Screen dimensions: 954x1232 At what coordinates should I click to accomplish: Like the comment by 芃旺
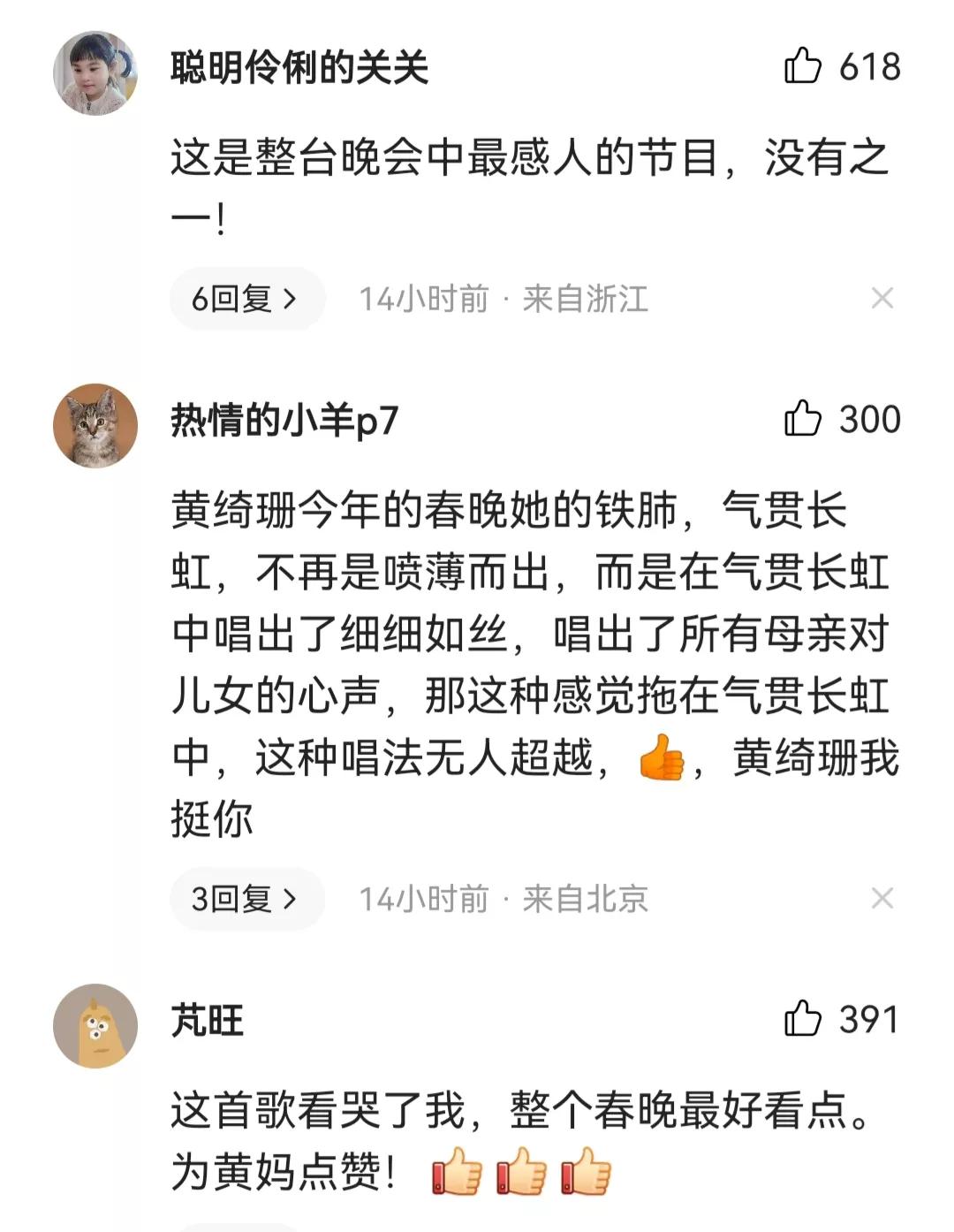click(x=803, y=1019)
